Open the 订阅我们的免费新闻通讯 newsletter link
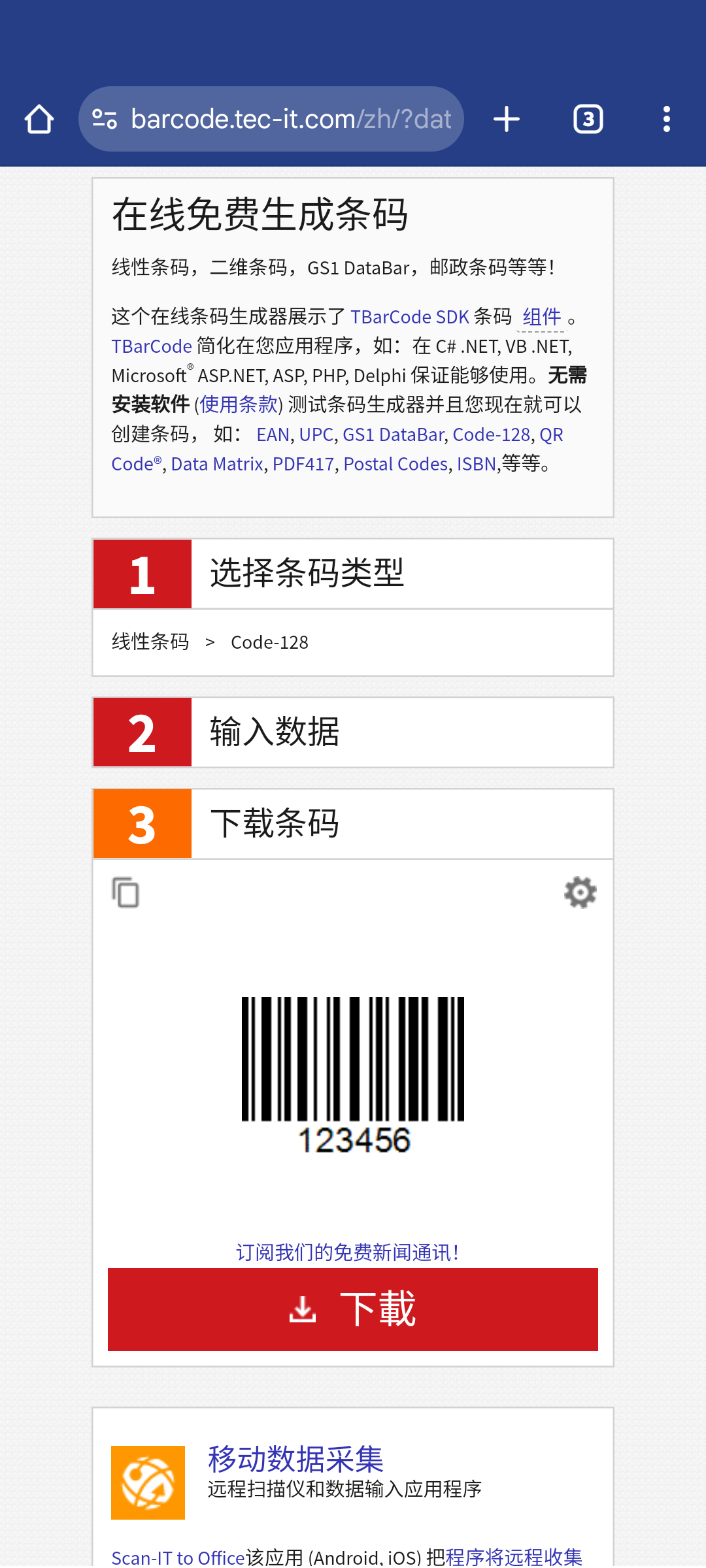 click(x=348, y=1252)
